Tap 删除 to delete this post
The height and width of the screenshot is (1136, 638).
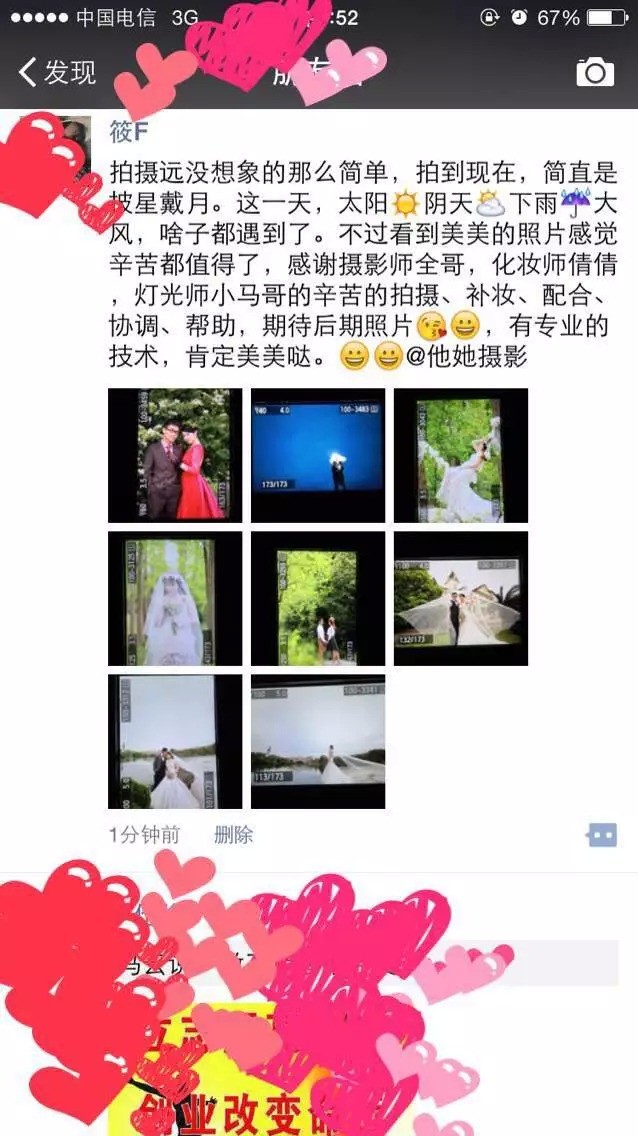[x=233, y=835]
